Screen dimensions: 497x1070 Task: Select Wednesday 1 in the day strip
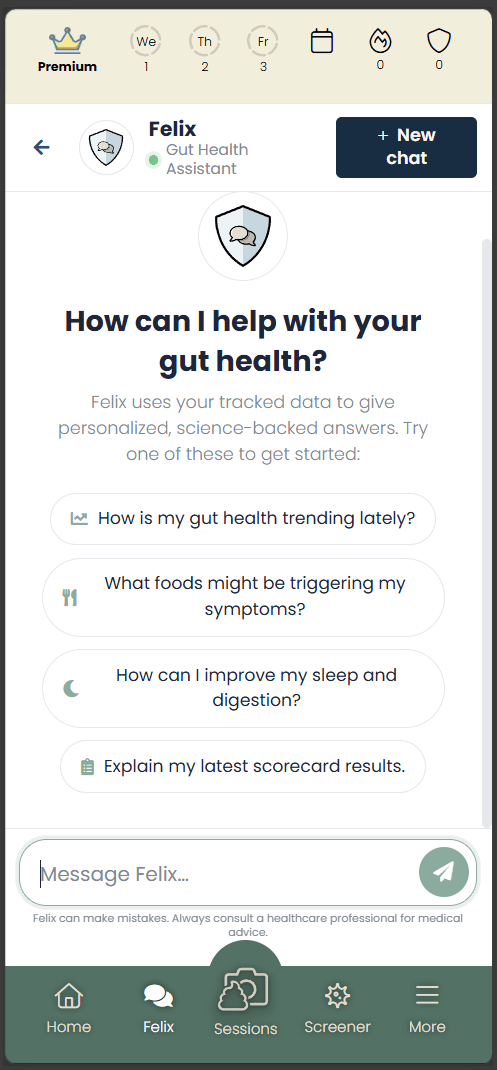(x=146, y=50)
